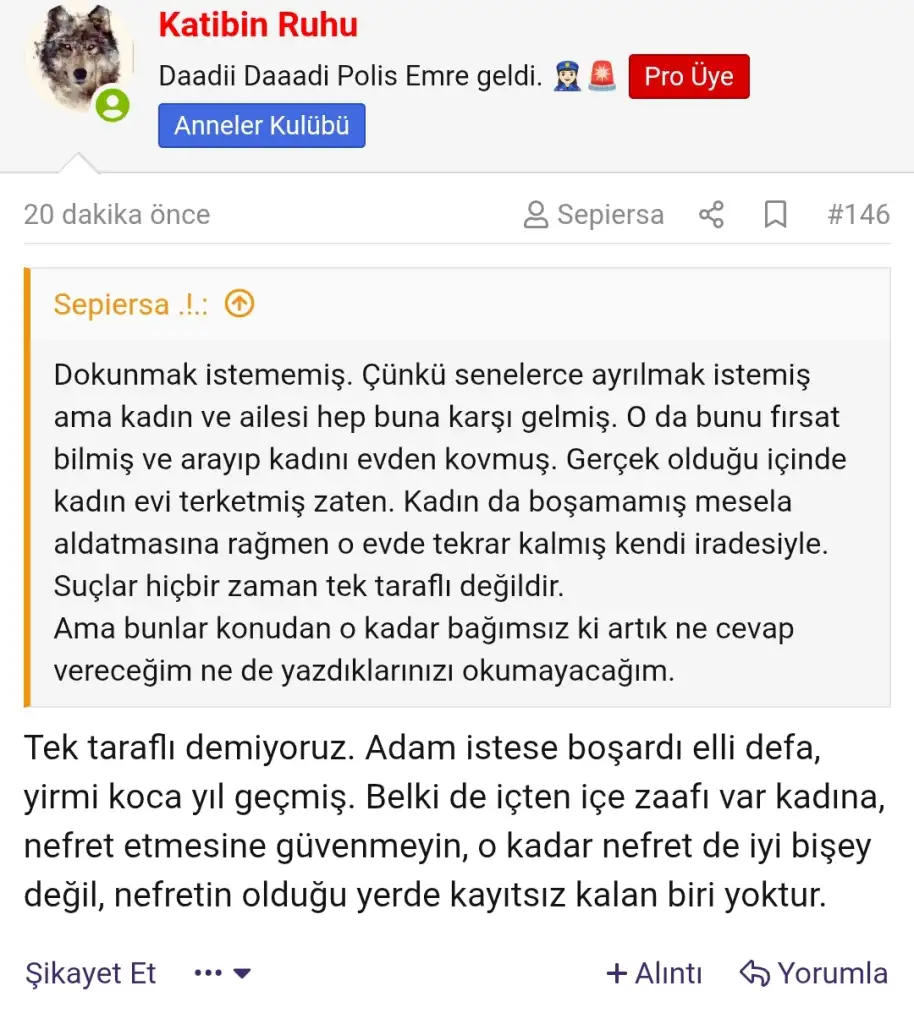
Task: Add this post to Alıntı multi-quote
Action: (x=654, y=973)
